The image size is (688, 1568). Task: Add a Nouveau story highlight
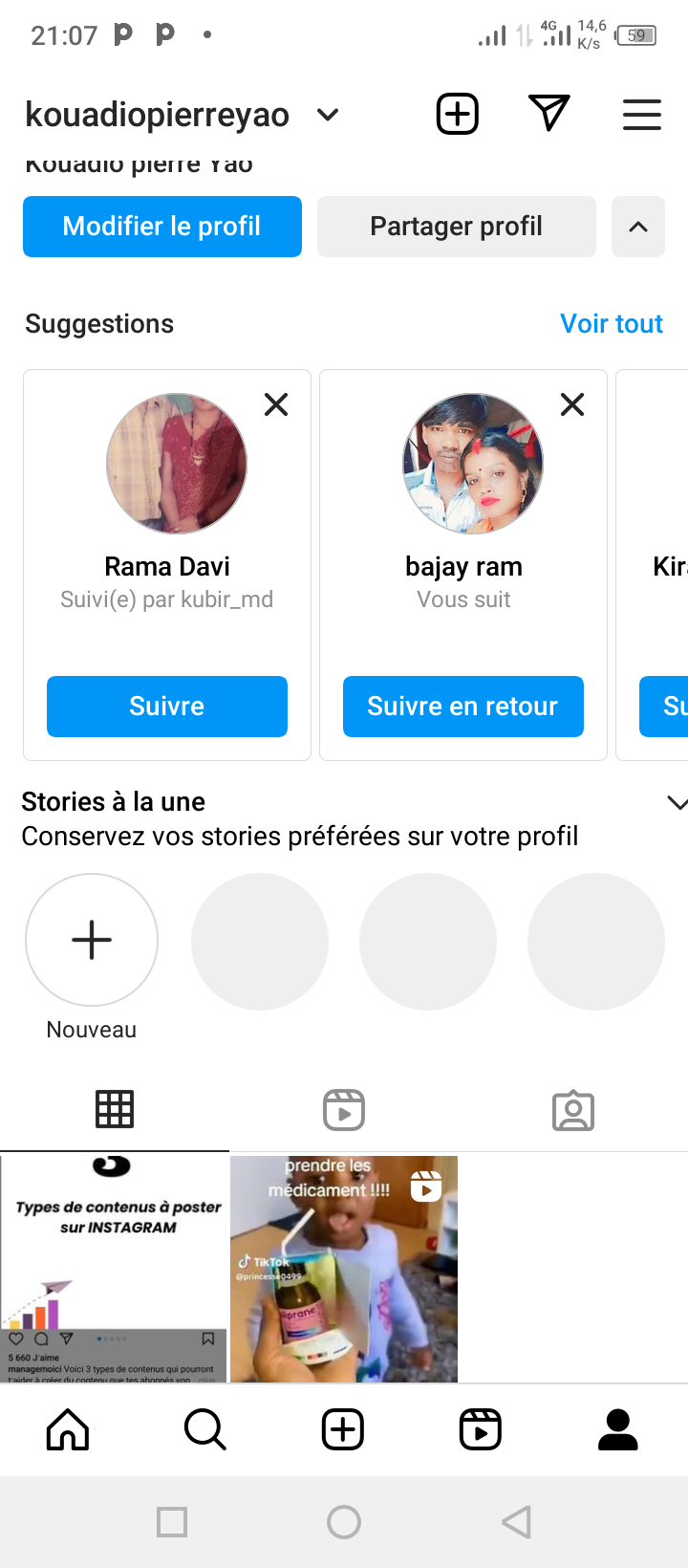pyautogui.click(x=92, y=940)
